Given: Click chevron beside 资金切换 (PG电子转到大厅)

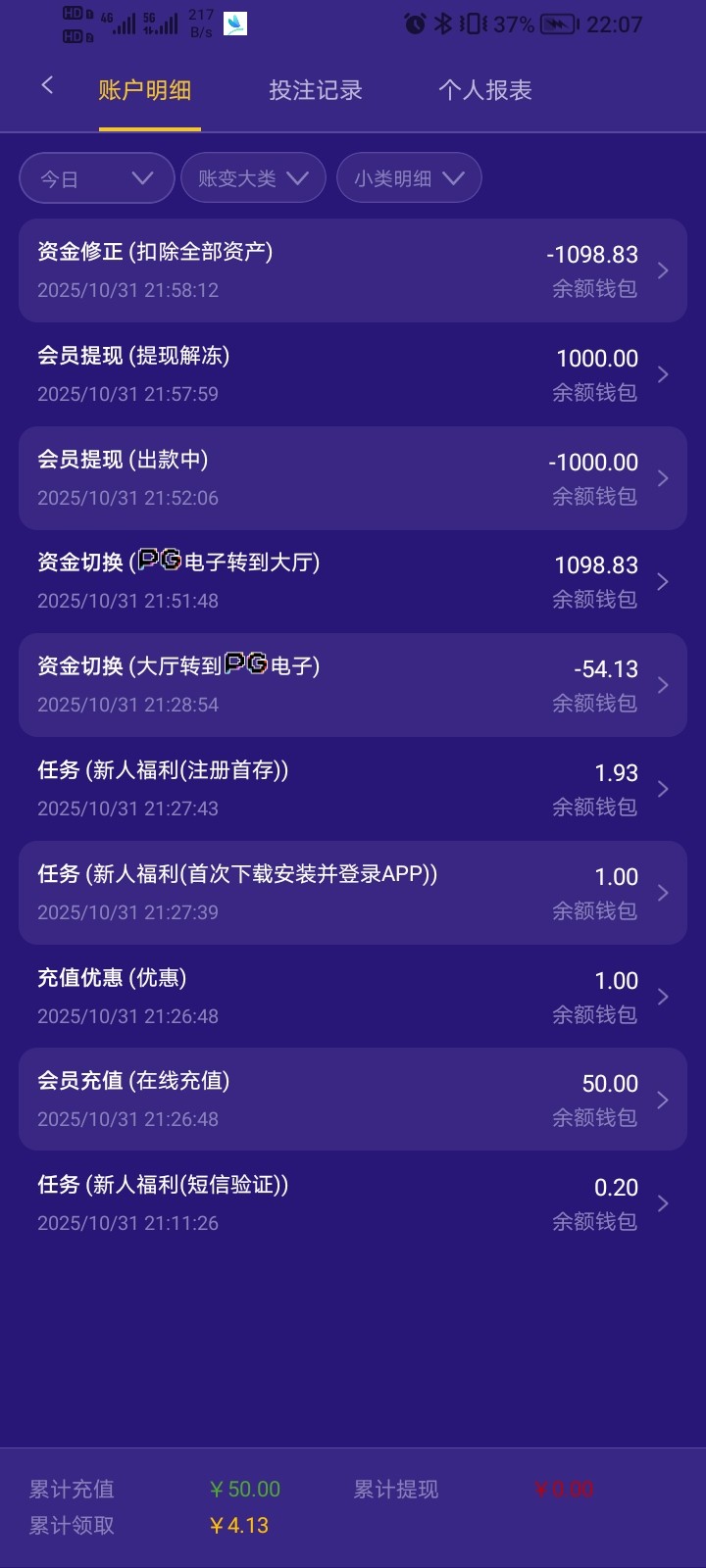Looking at the screenshot, I should tap(664, 581).
